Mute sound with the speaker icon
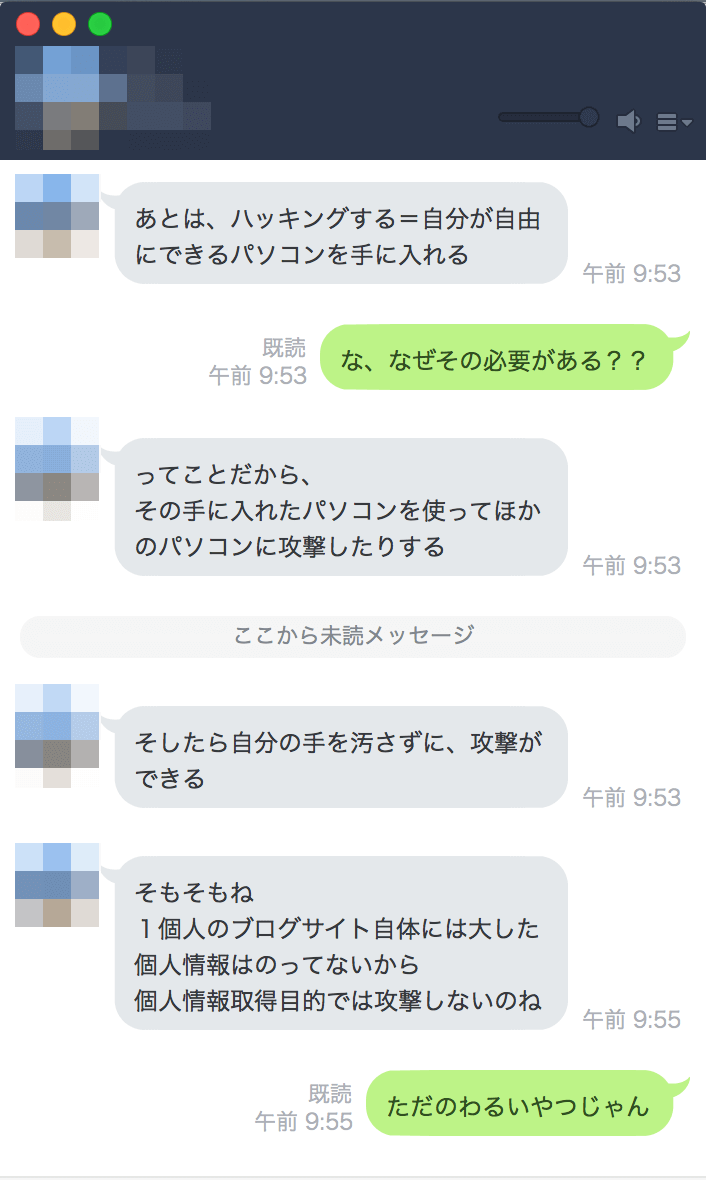Image resolution: width=706 pixels, height=1180 pixels. [x=628, y=122]
